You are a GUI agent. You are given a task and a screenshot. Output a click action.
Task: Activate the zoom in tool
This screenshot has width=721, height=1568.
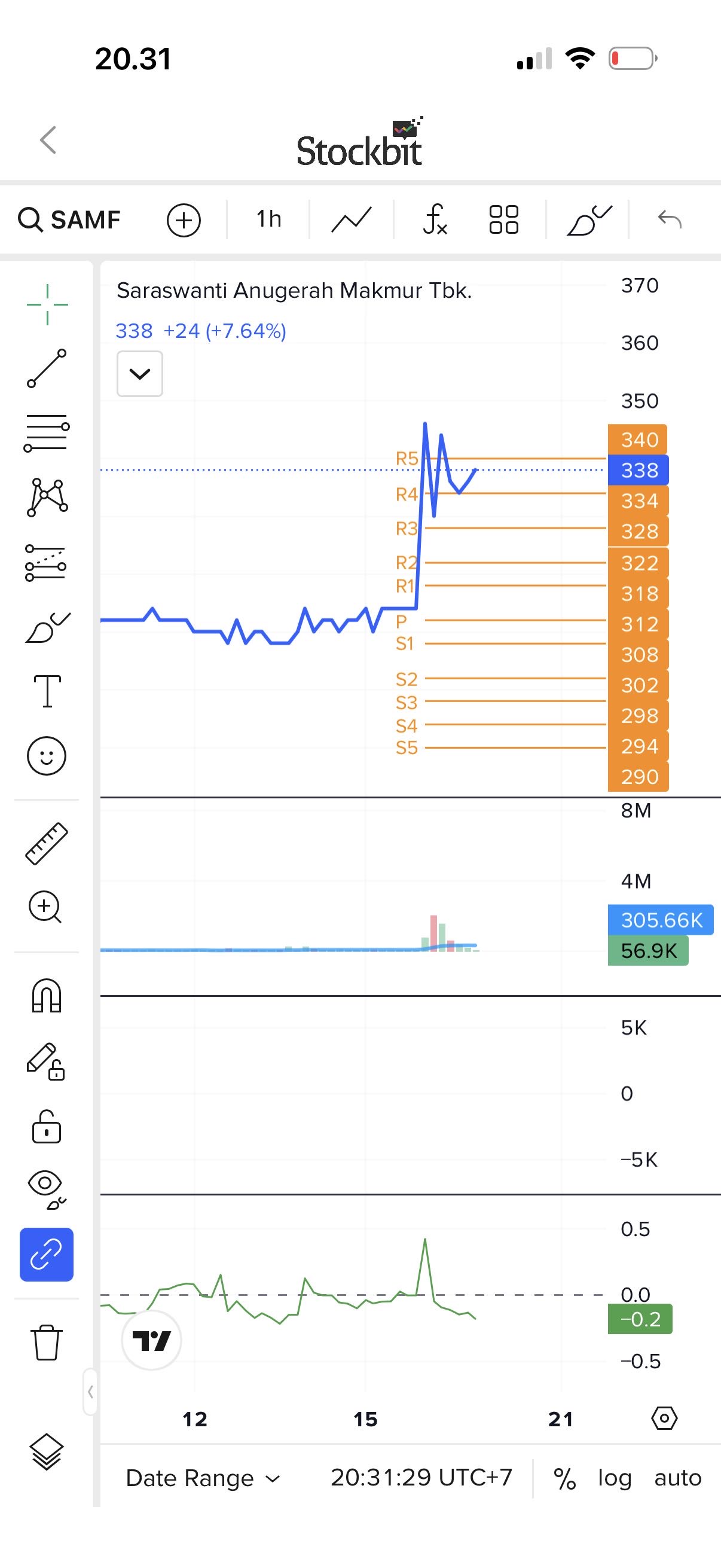[45, 907]
